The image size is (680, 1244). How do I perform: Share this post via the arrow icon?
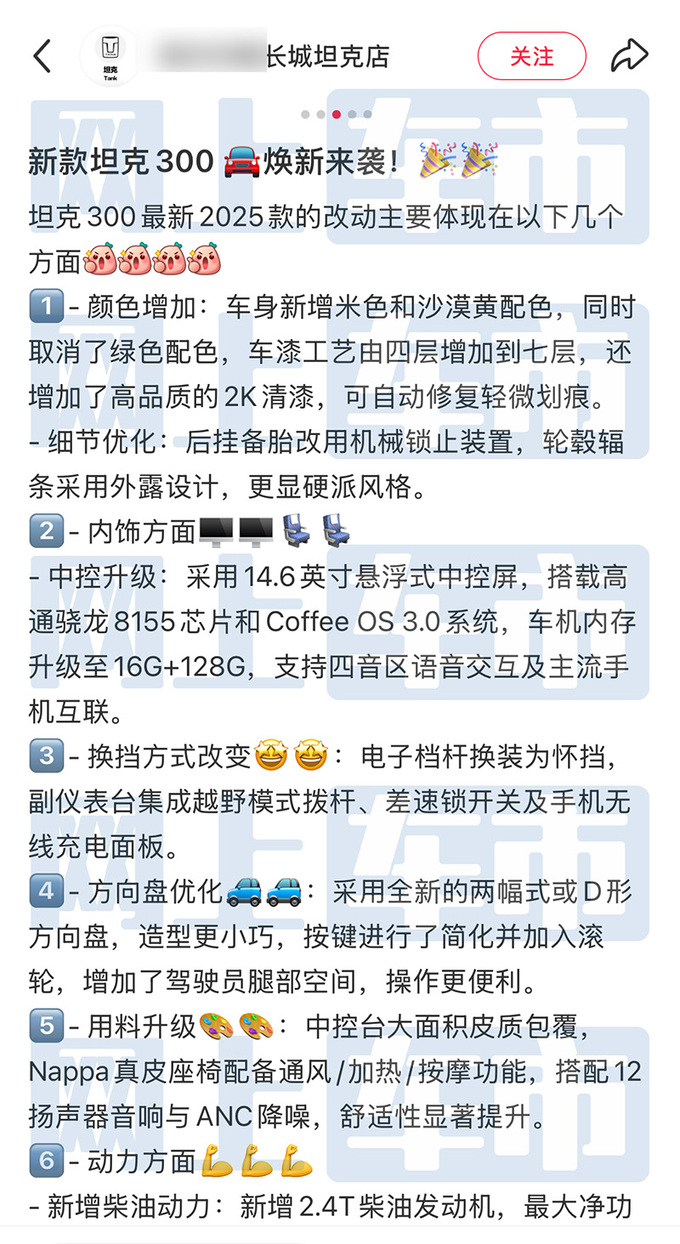[630, 56]
